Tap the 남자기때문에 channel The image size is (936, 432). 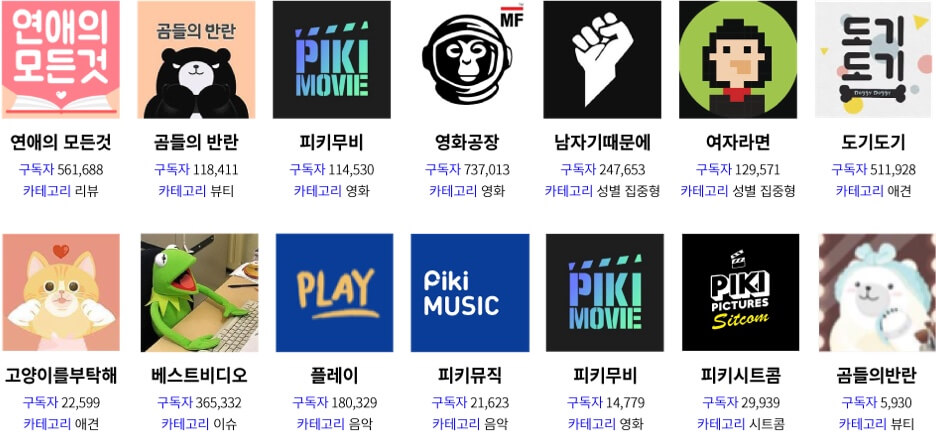(602, 60)
